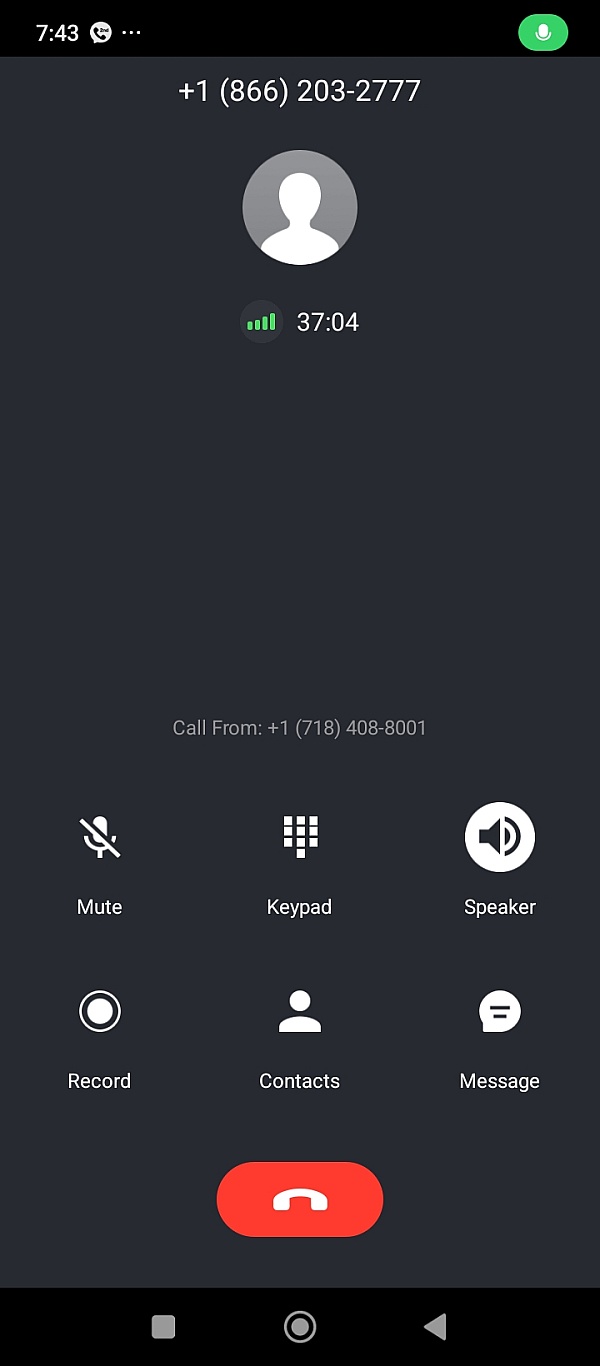Hang up with the red end-call button

pyautogui.click(x=300, y=1200)
